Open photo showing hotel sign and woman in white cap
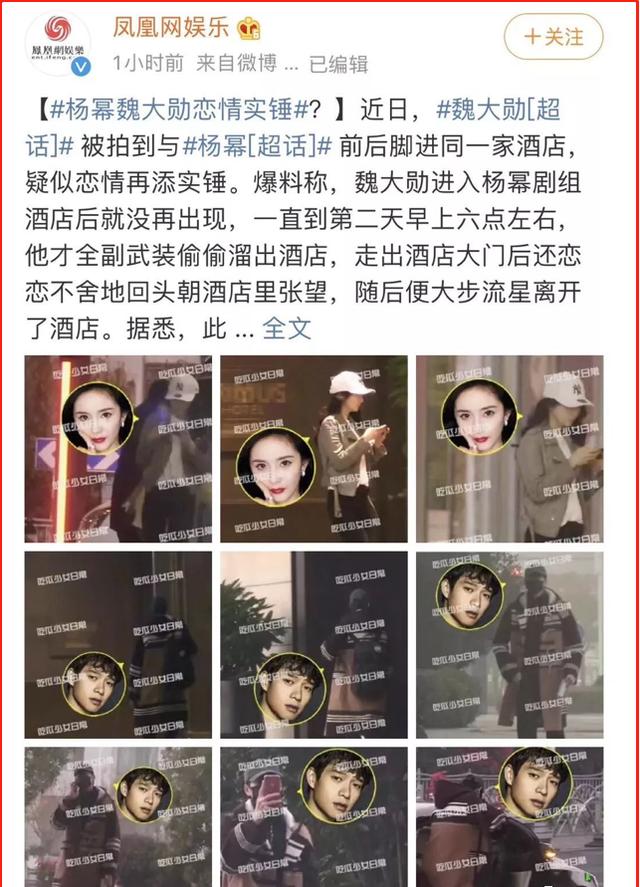 [313, 448]
